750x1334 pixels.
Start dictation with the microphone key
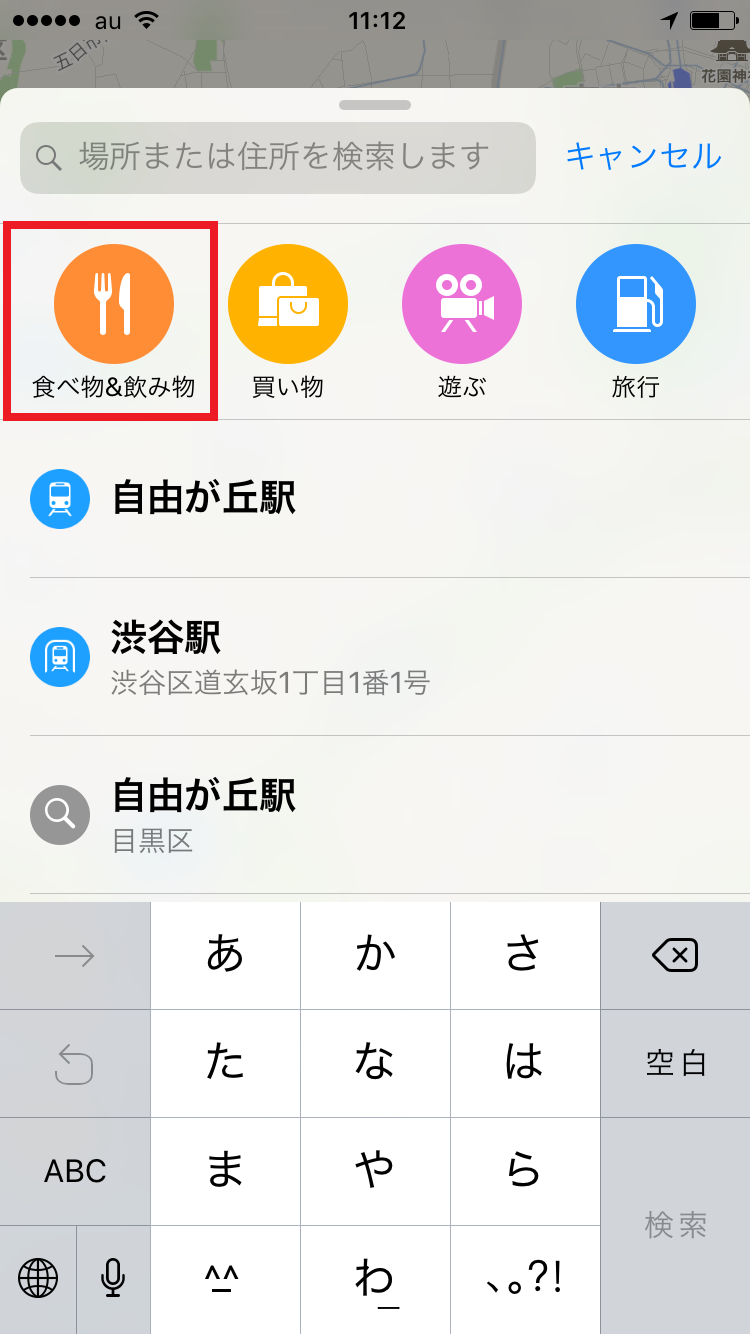(x=113, y=1279)
